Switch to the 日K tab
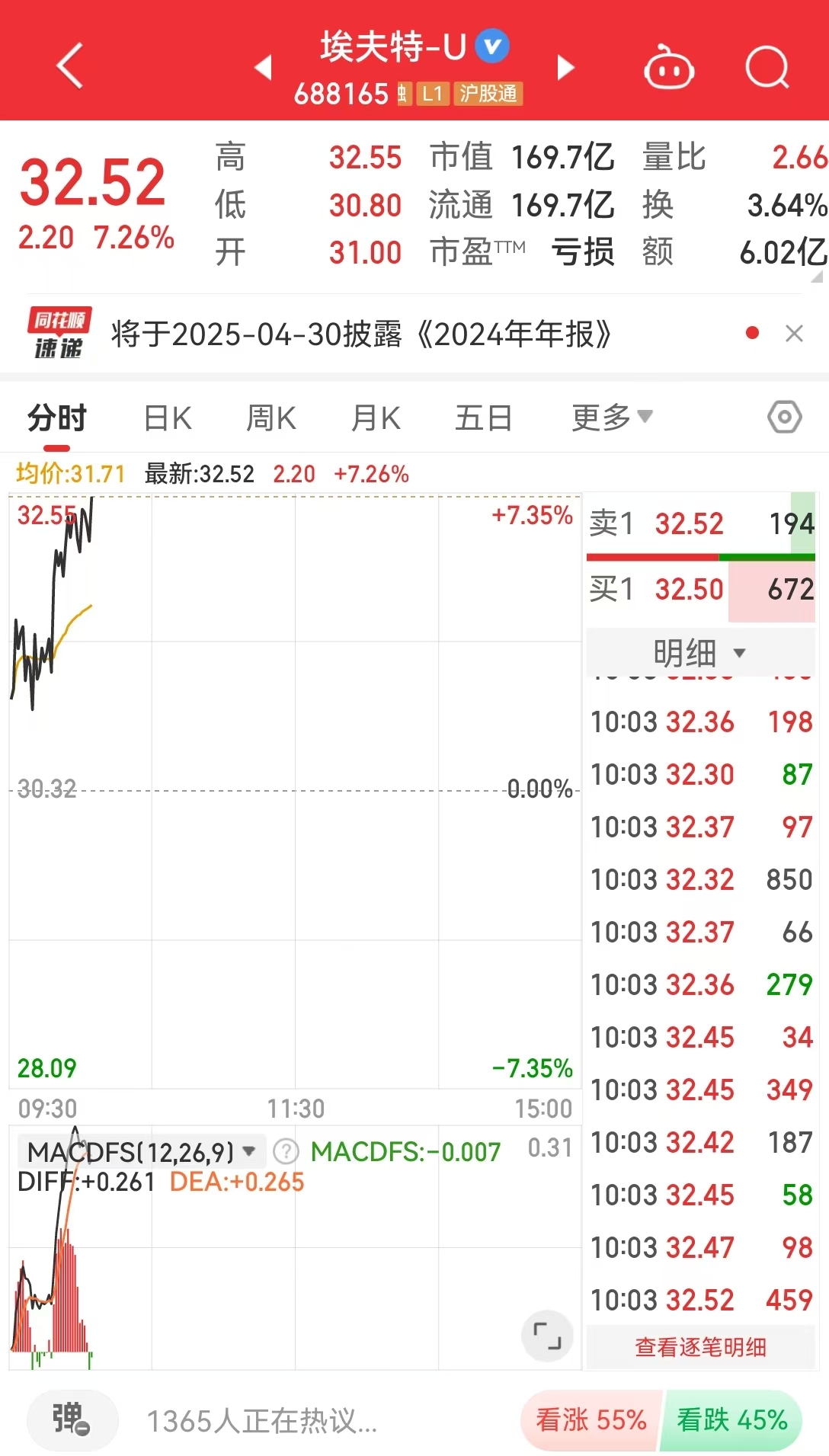 click(168, 418)
